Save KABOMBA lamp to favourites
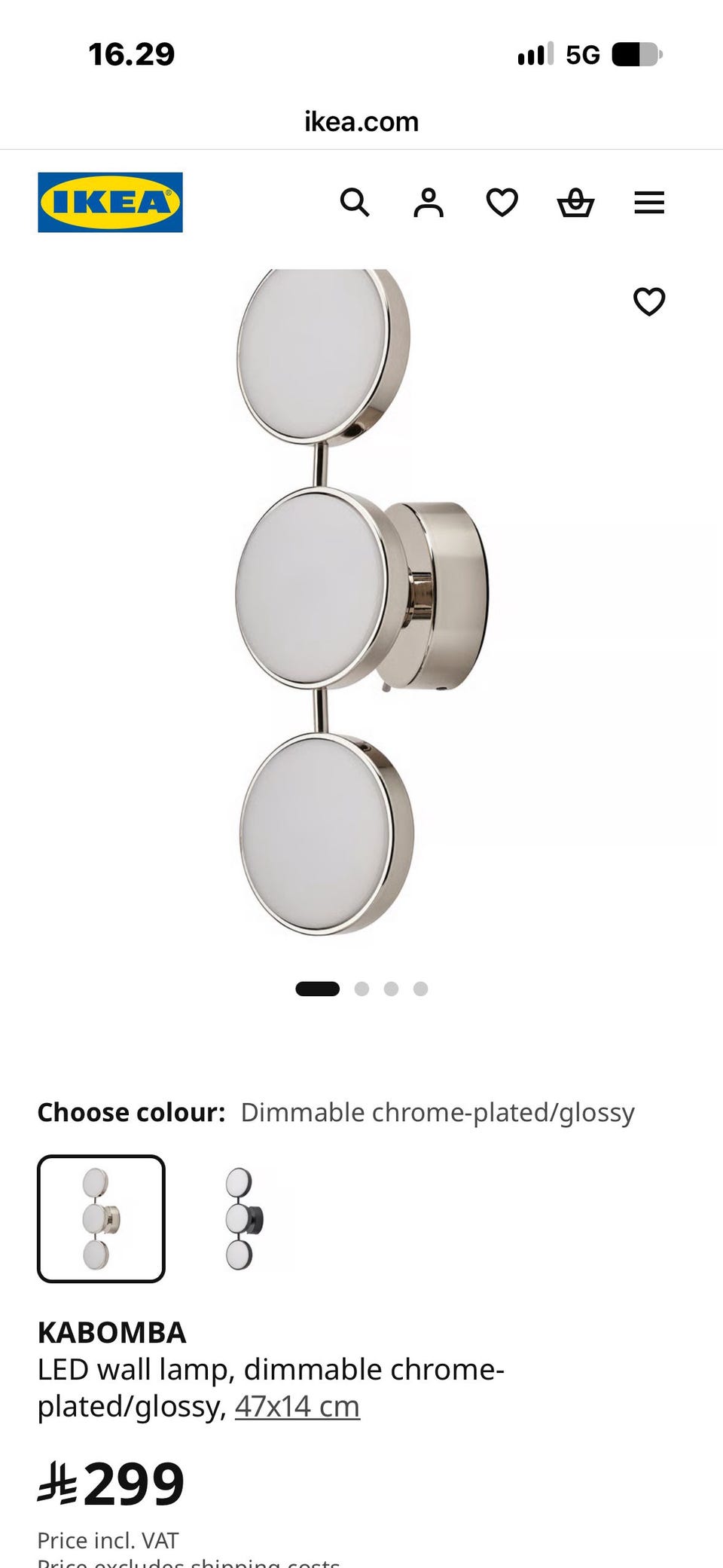723x1568 pixels. click(649, 301)
